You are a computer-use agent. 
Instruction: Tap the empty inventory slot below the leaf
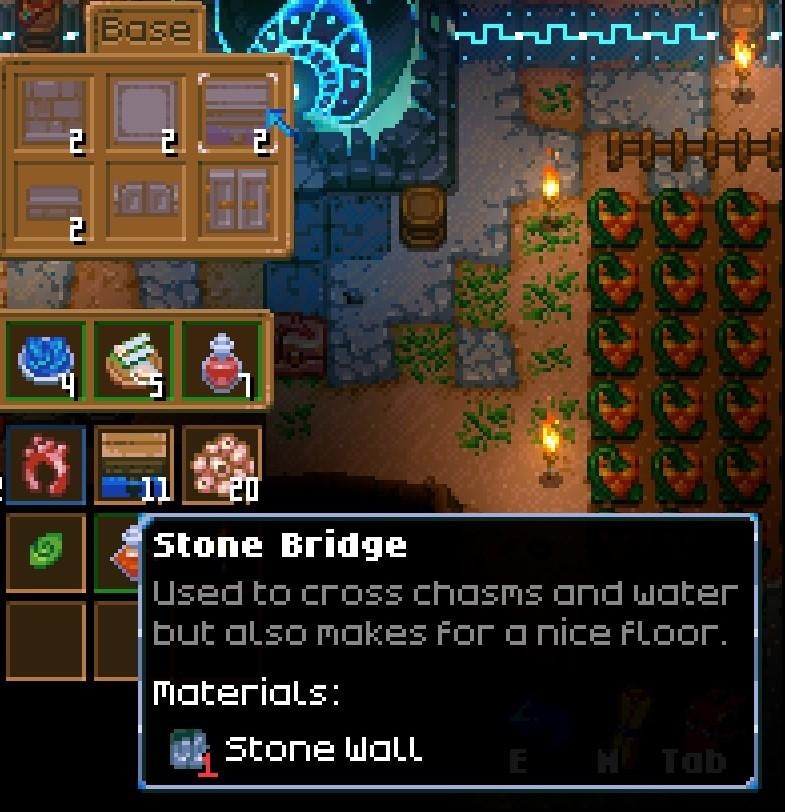45,640
